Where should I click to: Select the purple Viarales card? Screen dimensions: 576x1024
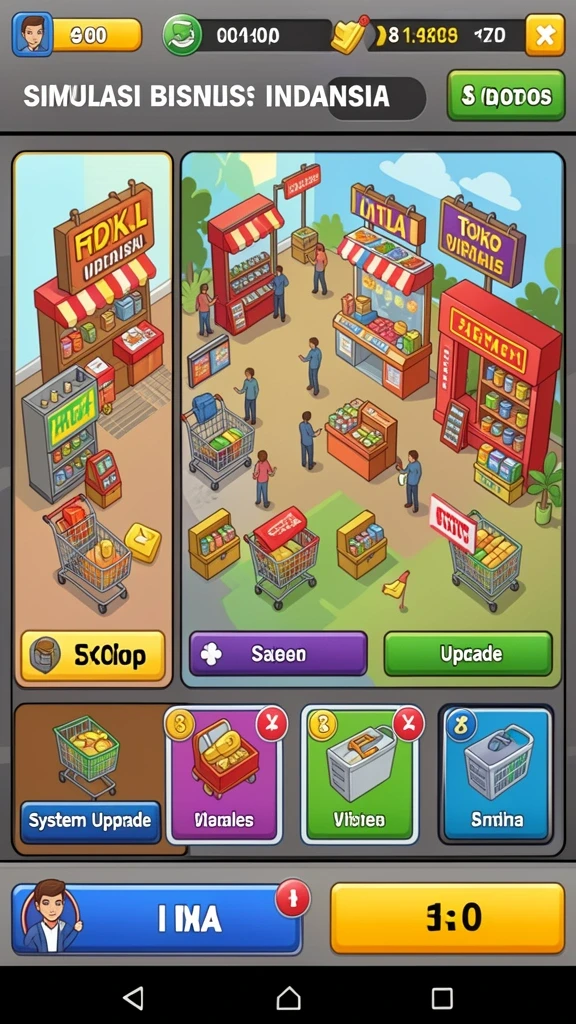[x=225, y=776]
